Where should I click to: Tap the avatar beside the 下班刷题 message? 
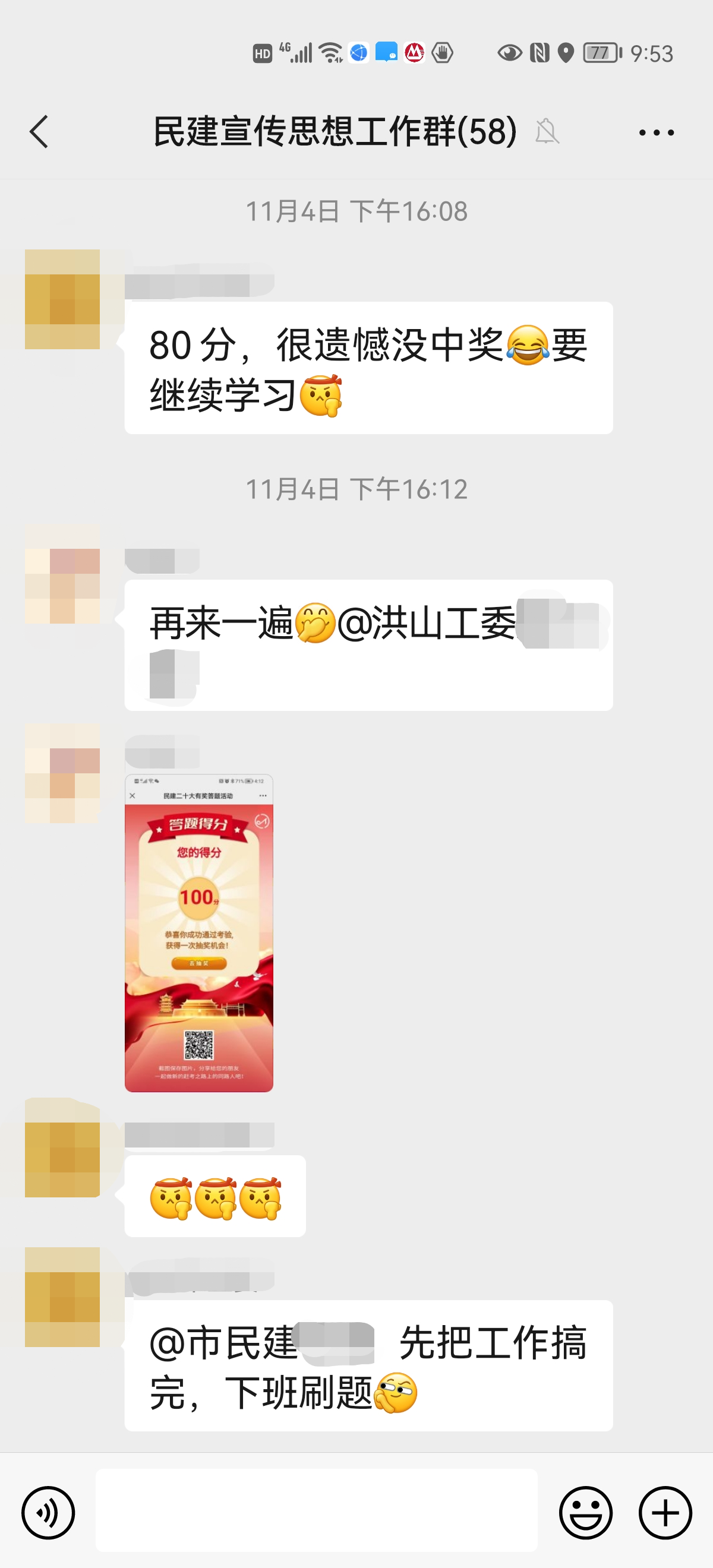pyautogui.click(x=62, y=1297)
